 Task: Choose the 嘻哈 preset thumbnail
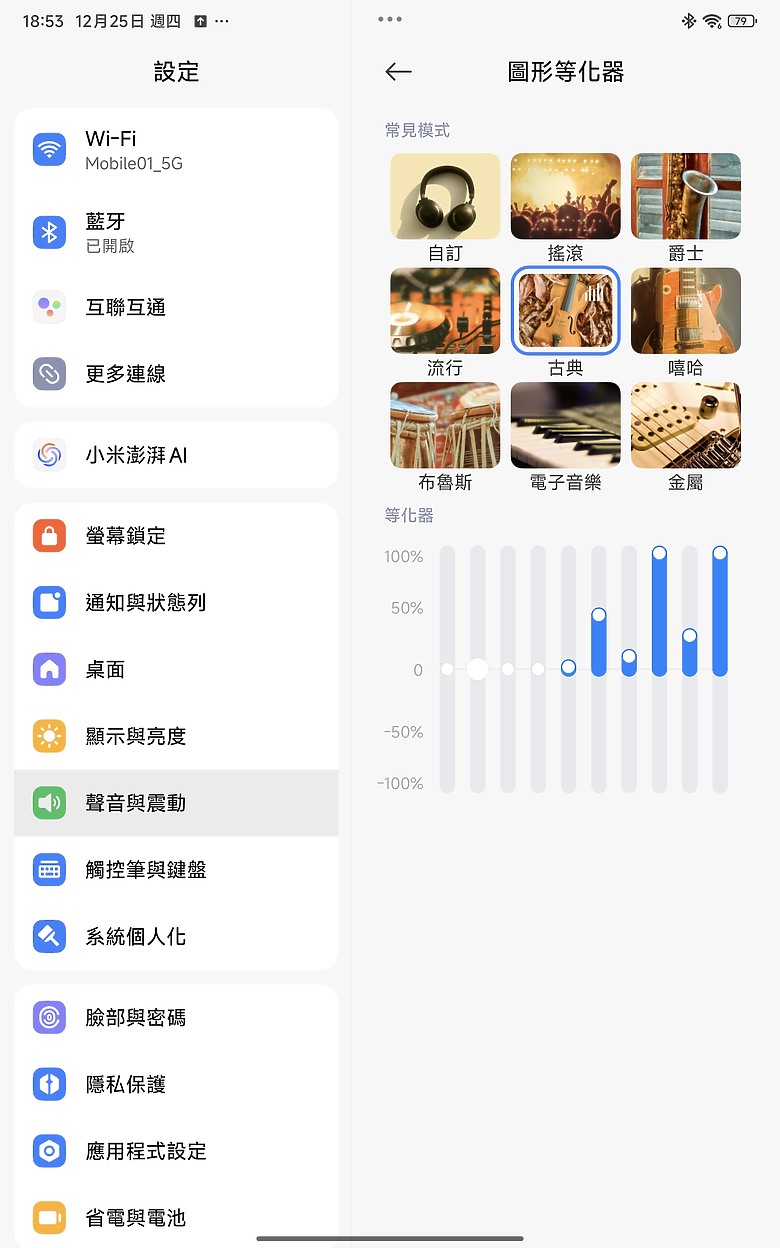click(686, 310)
